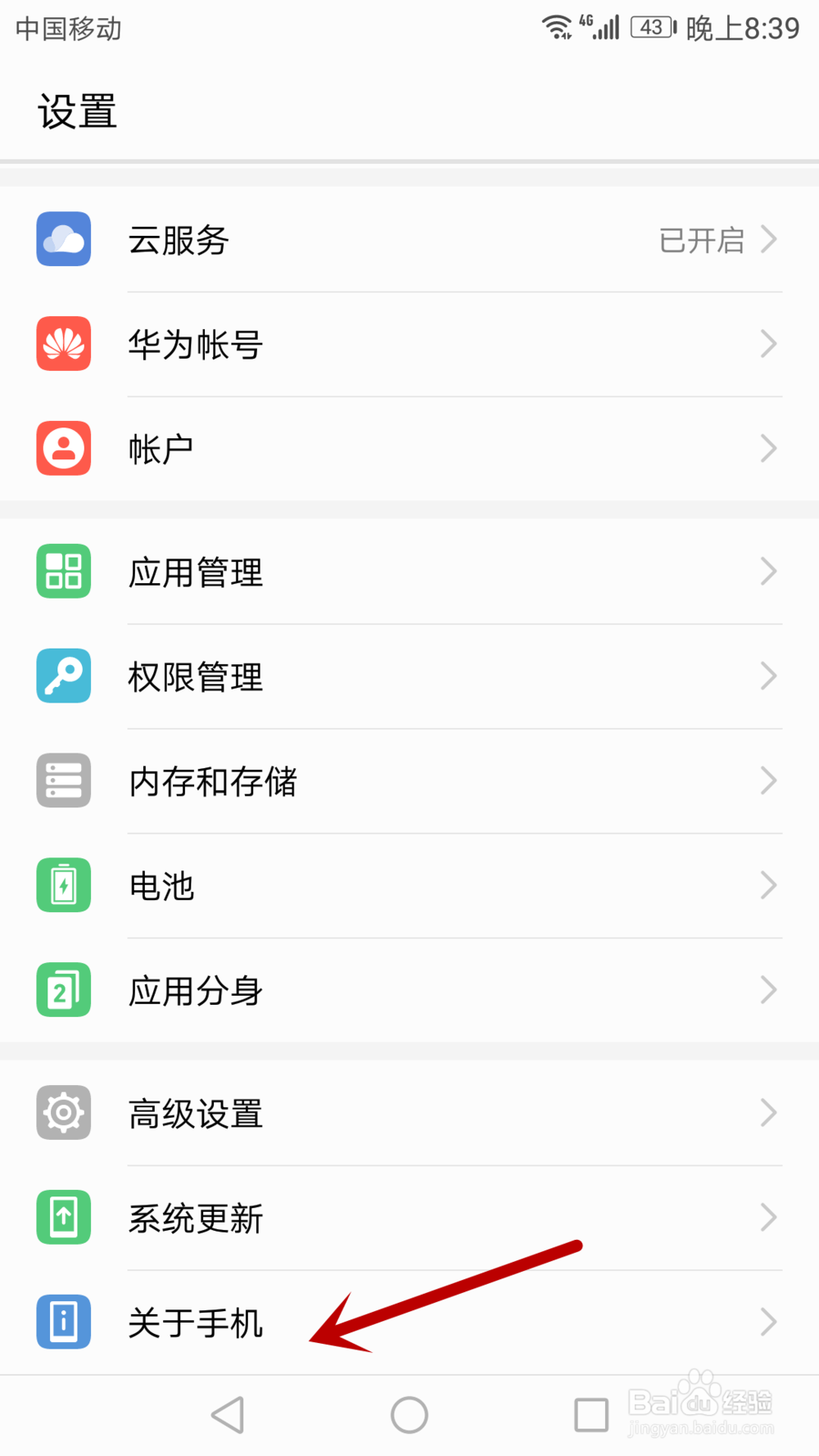Tap the green battery icon for 电池

[63, 885]
